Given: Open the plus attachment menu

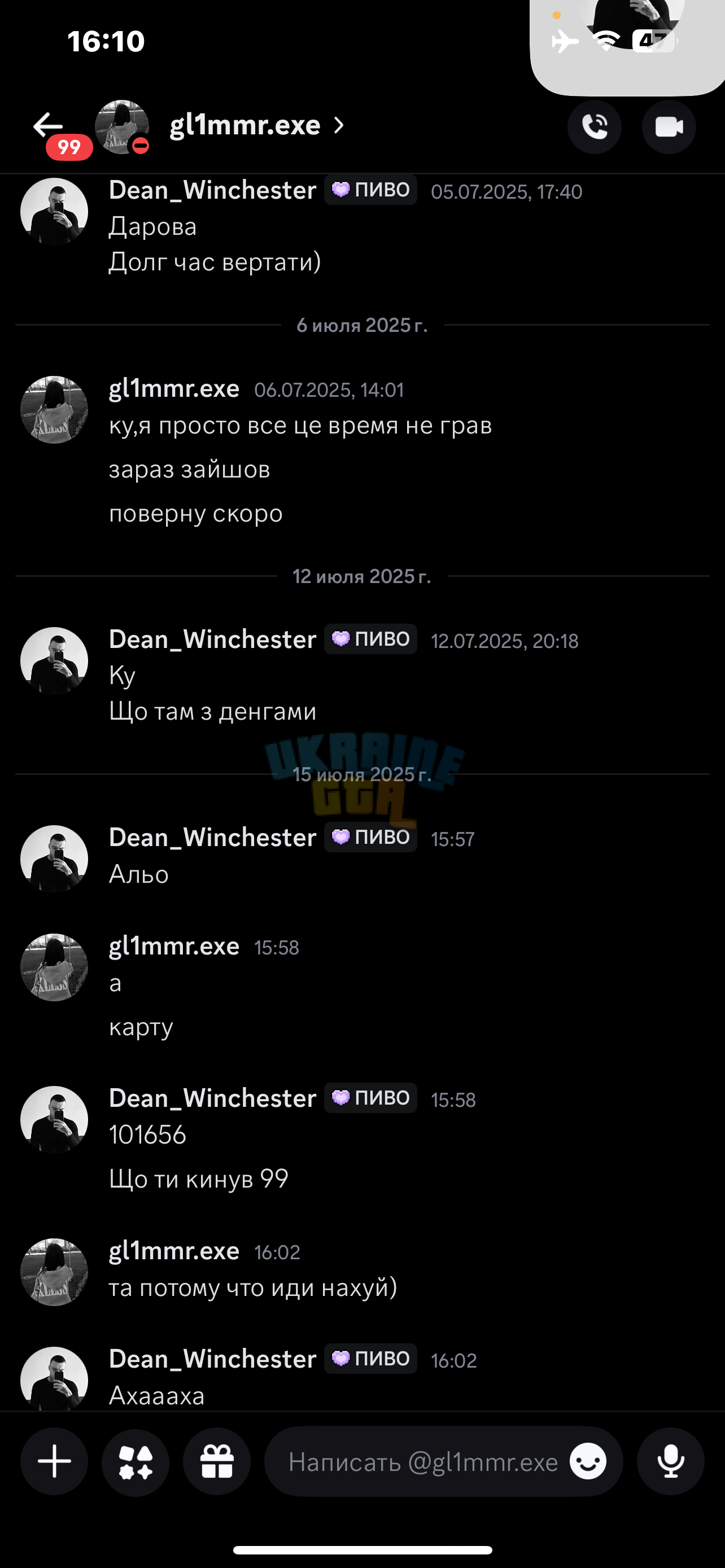Looking at the screenshot, I should tap(54, 1461).
